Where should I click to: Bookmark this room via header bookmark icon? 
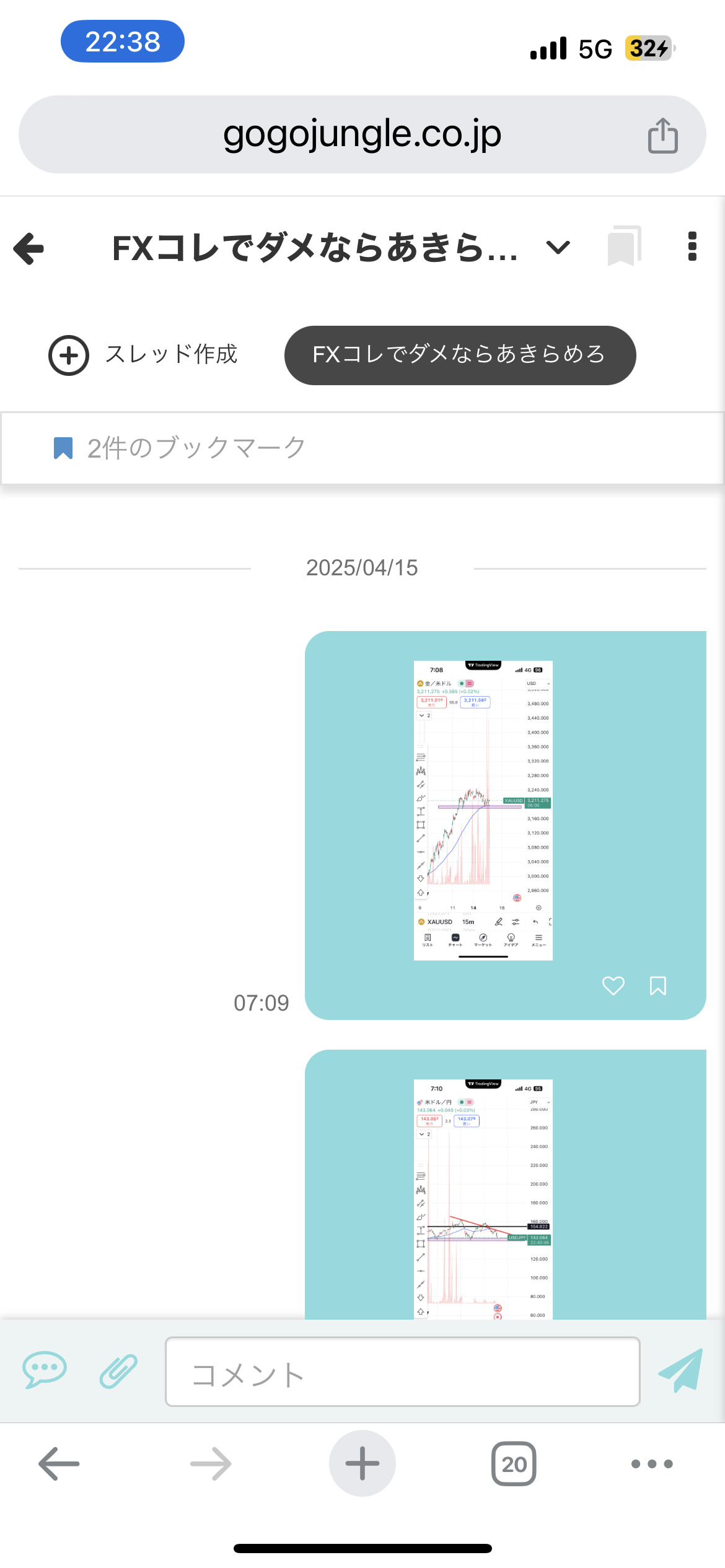(x=623, y=247)
